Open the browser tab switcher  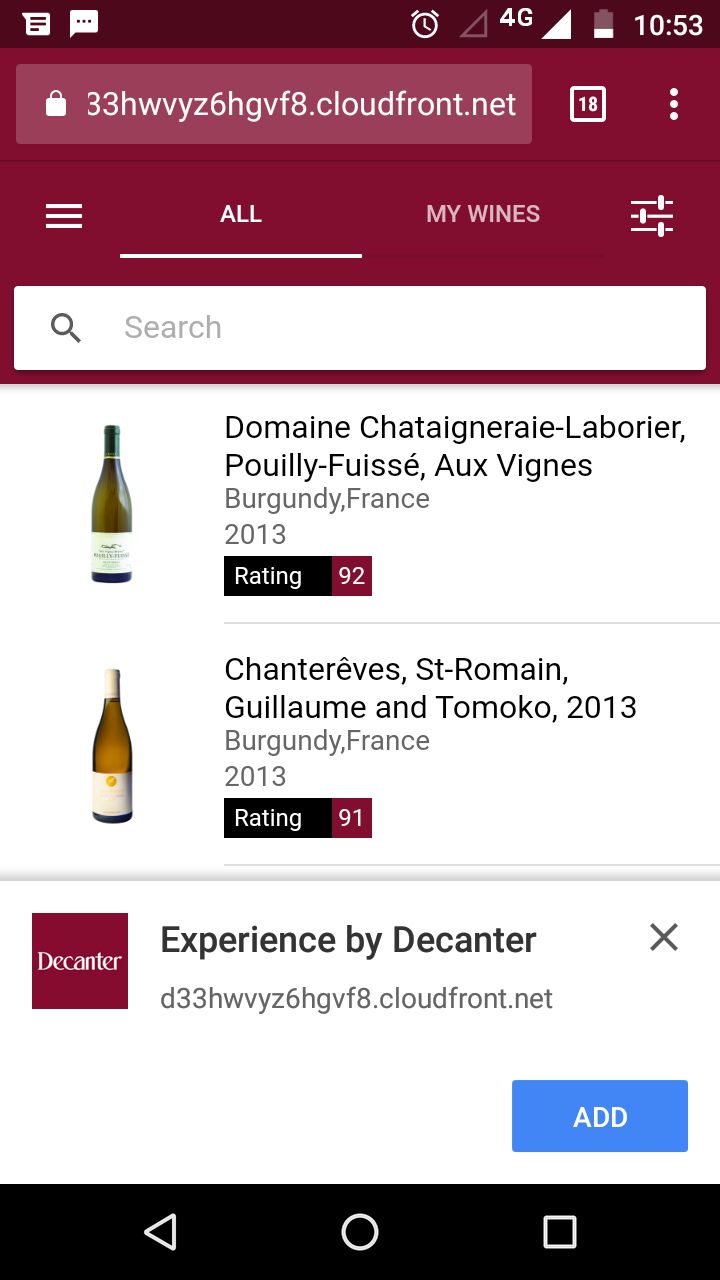tap(588, 104)
